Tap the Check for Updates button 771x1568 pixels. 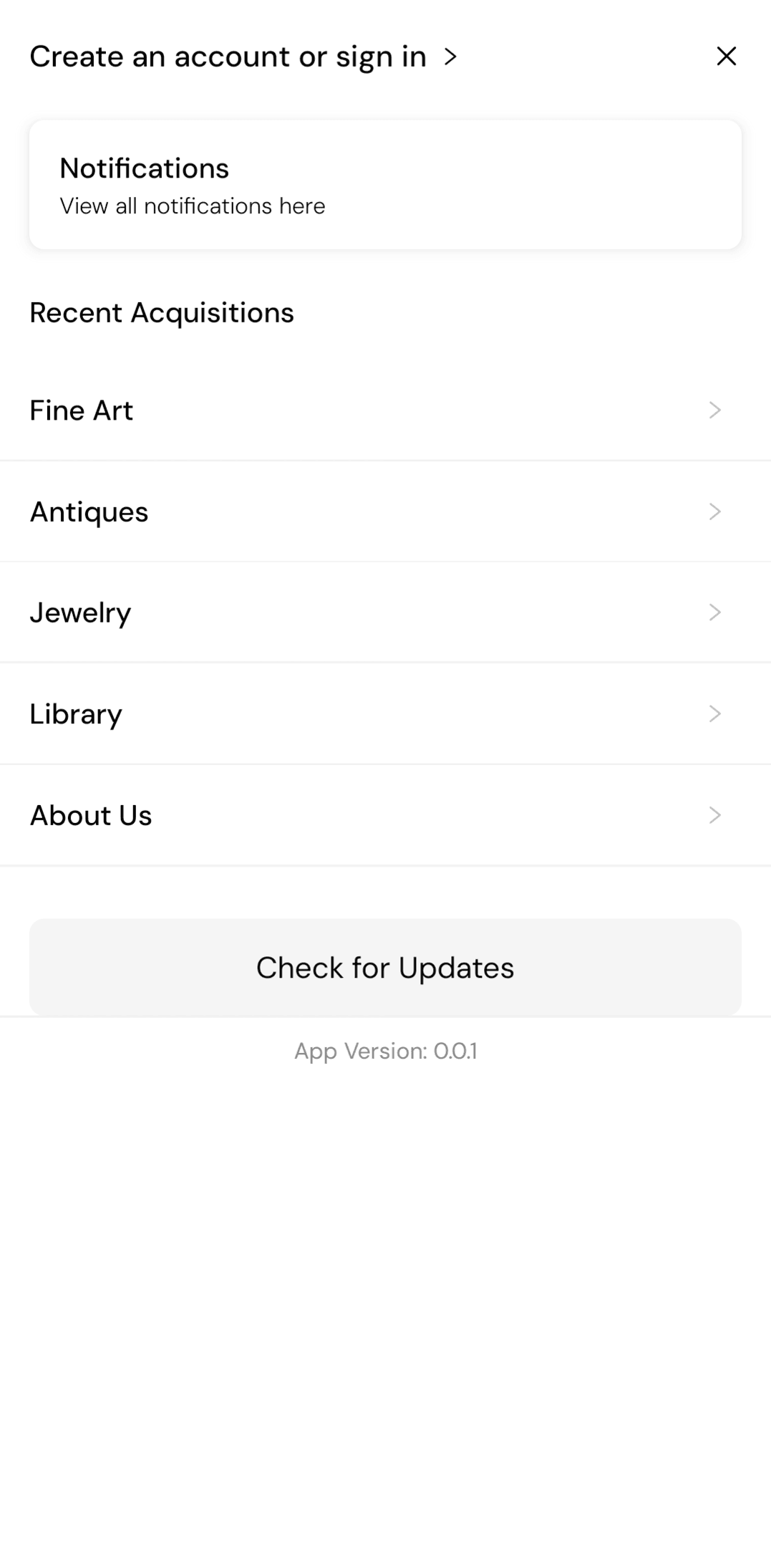click(x=385, y=967)
